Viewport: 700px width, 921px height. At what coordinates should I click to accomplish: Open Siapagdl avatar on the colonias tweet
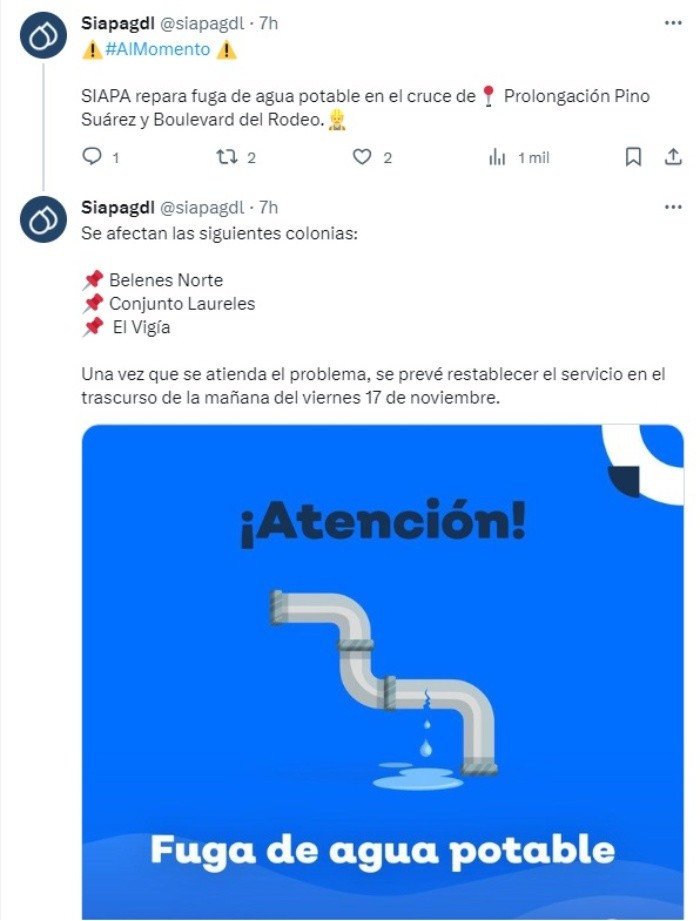pyautogui.click(x=43, y=221)
